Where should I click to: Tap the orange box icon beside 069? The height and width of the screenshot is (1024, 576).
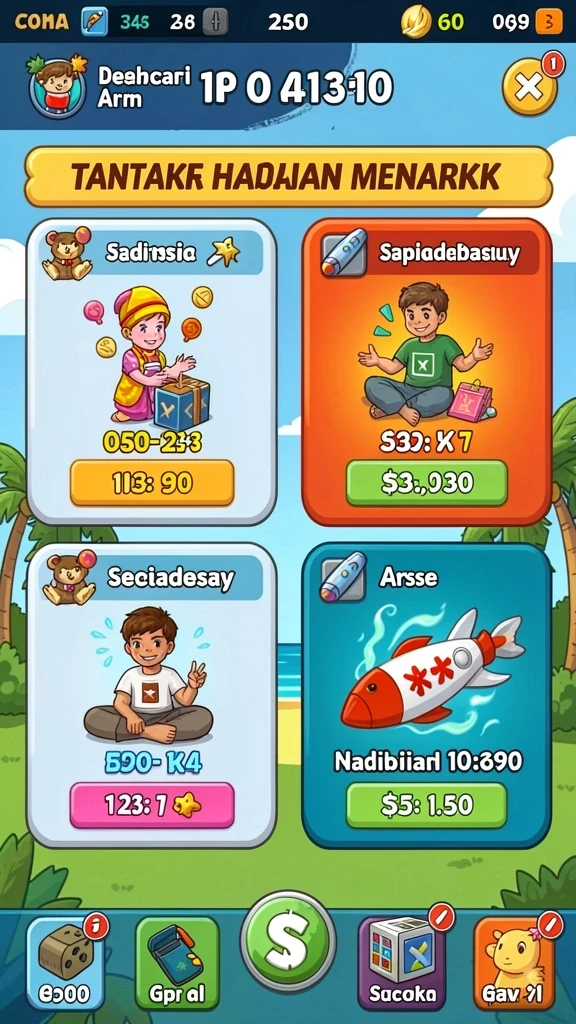(549, 22)
